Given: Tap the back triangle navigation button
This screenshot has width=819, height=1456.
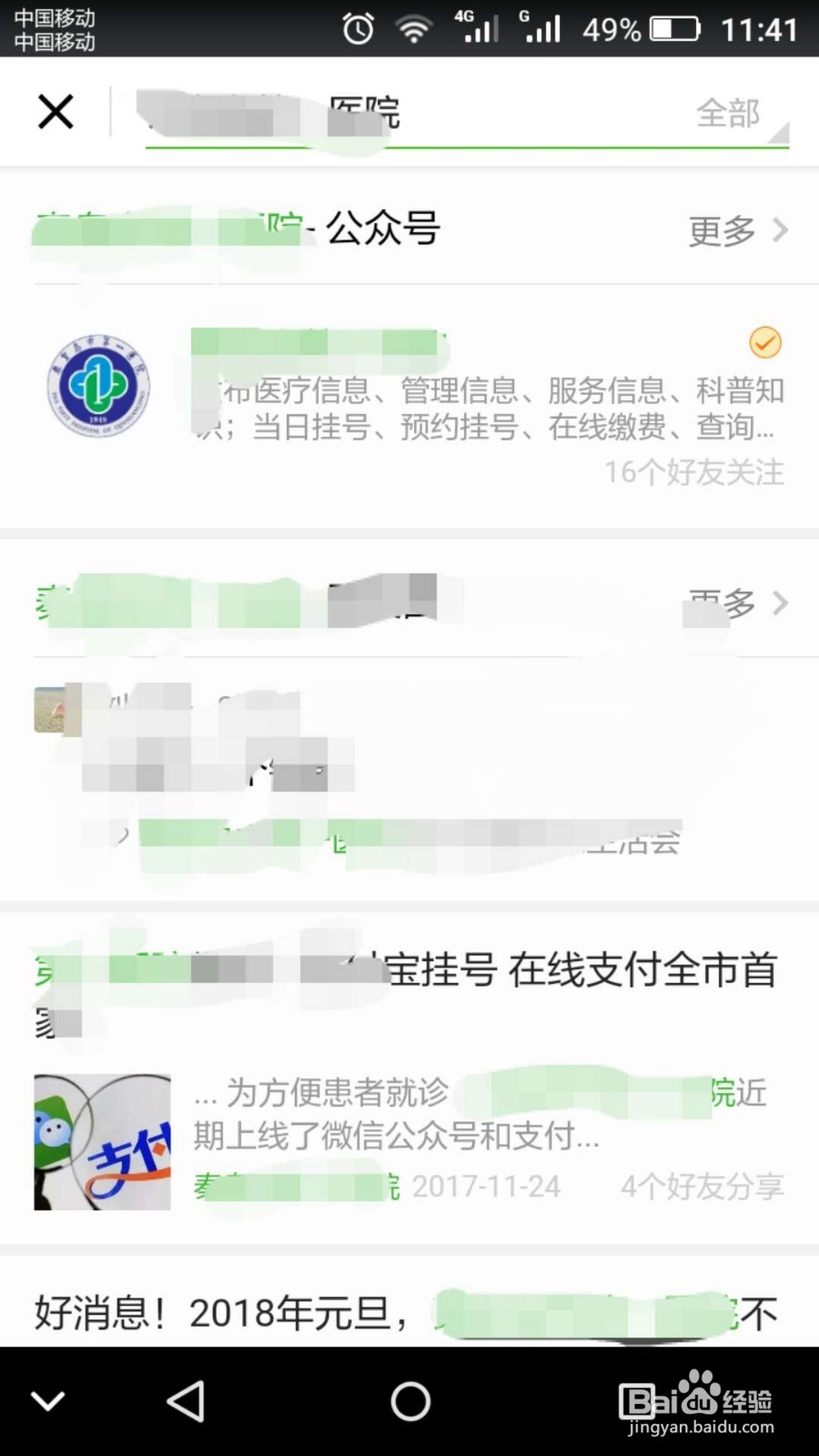Looking at the screenshot, I should point(187,1401).
